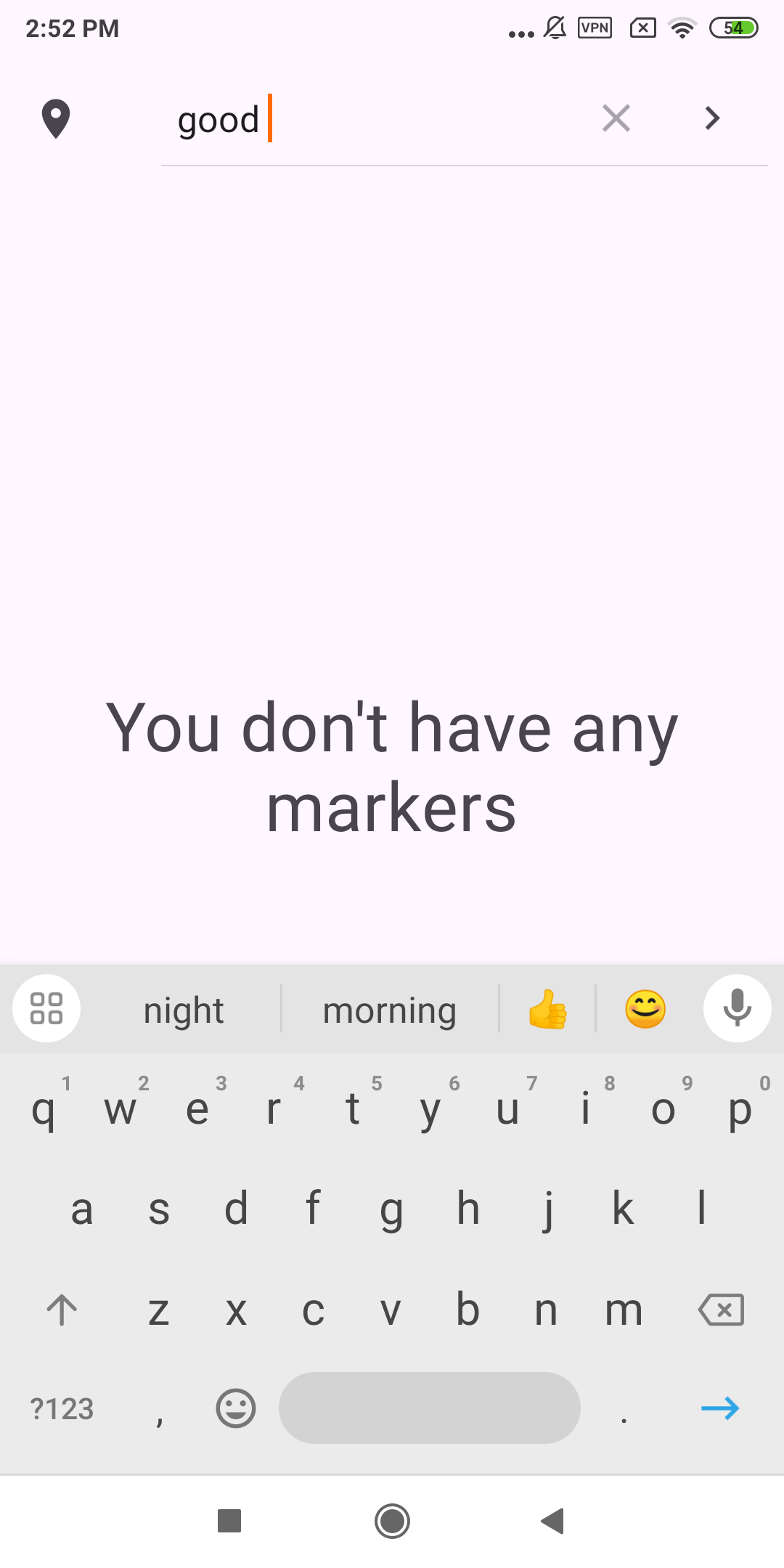Delete a character with backspace key
The height and width of the screenshot is (1568, 784).
(x=721, y=1310)
